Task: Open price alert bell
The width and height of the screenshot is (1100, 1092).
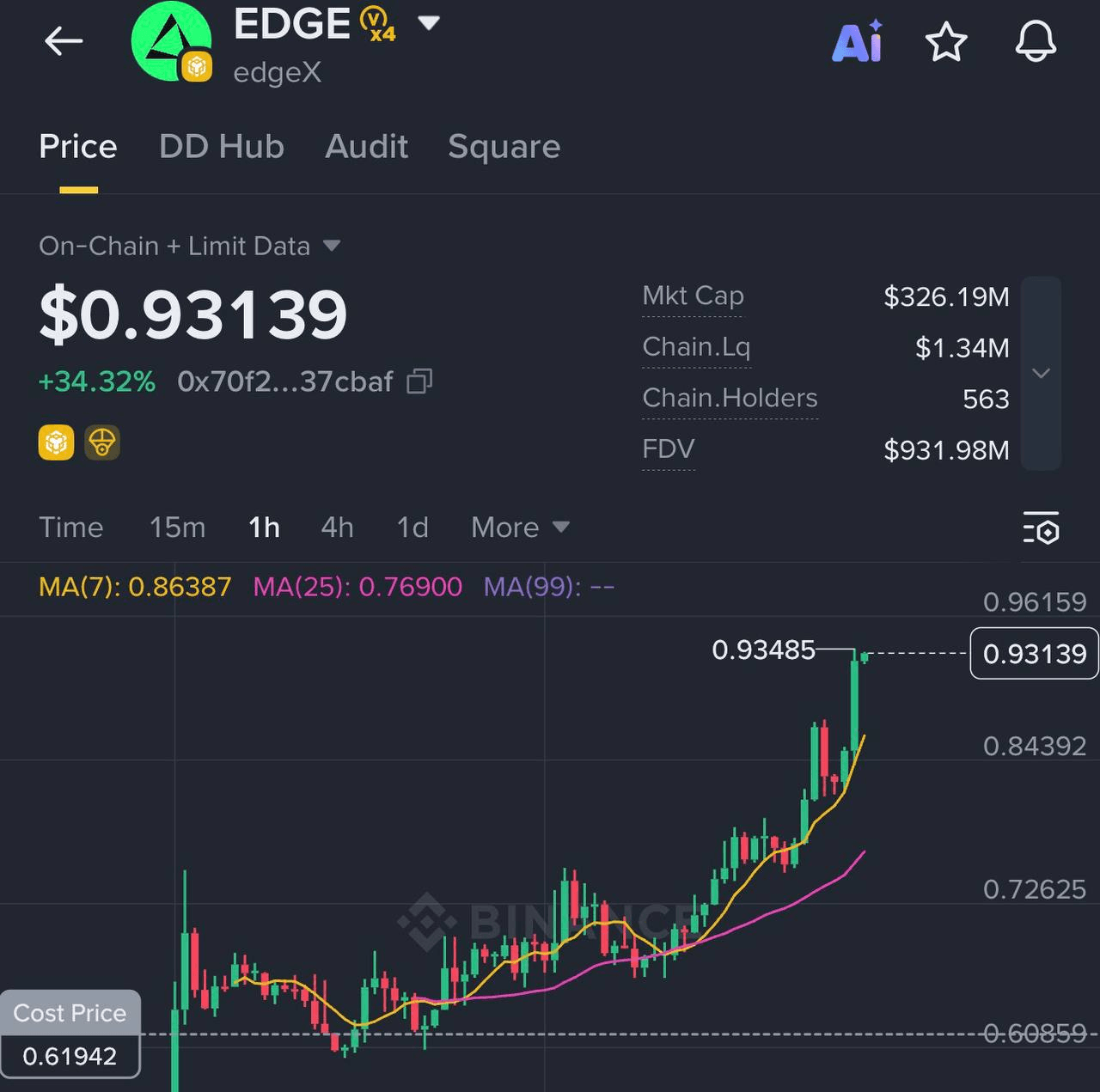Action: pyautogui.click(x=1036, y=41)
